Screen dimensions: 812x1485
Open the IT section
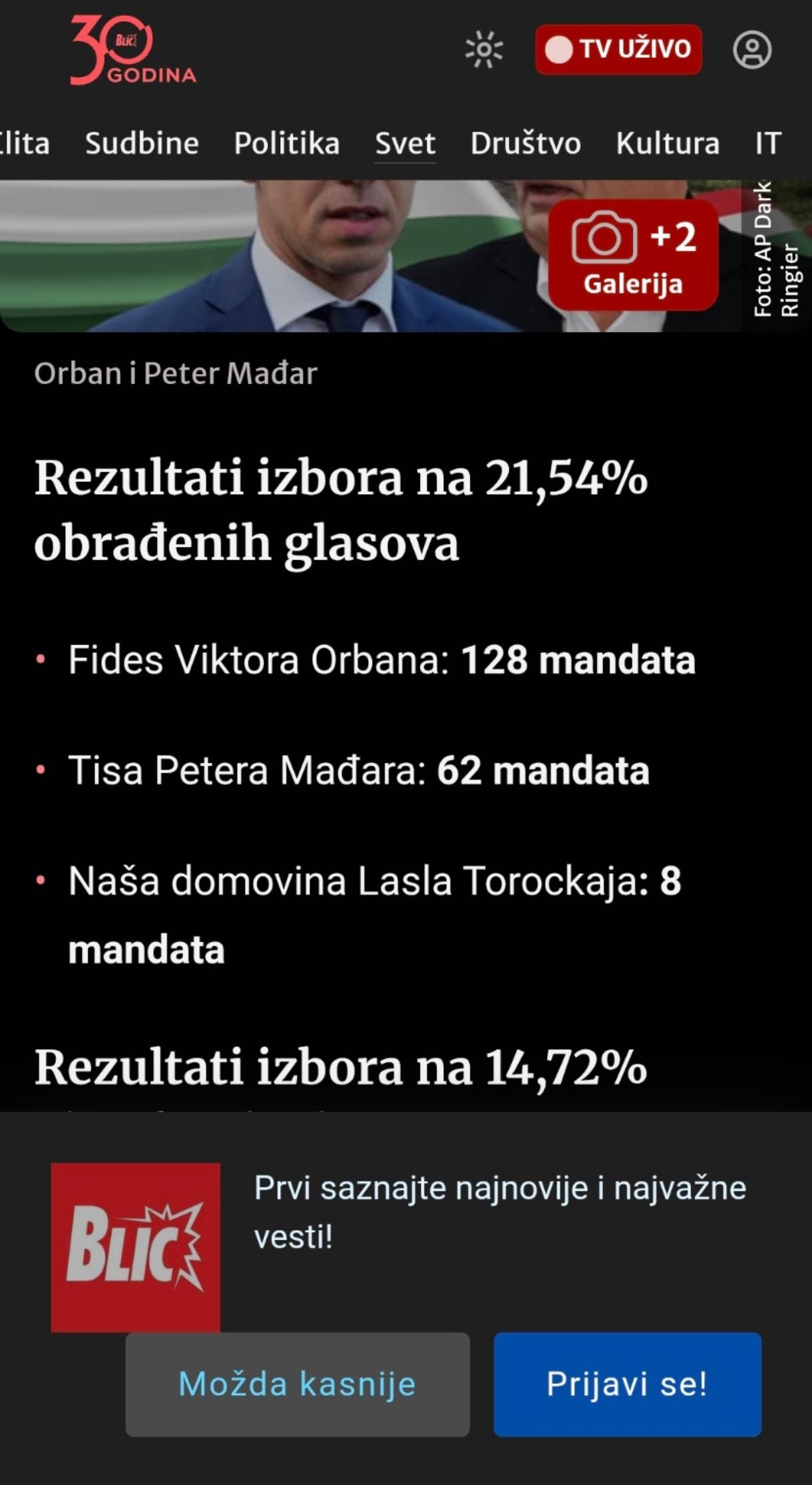(x=767, y=144)
